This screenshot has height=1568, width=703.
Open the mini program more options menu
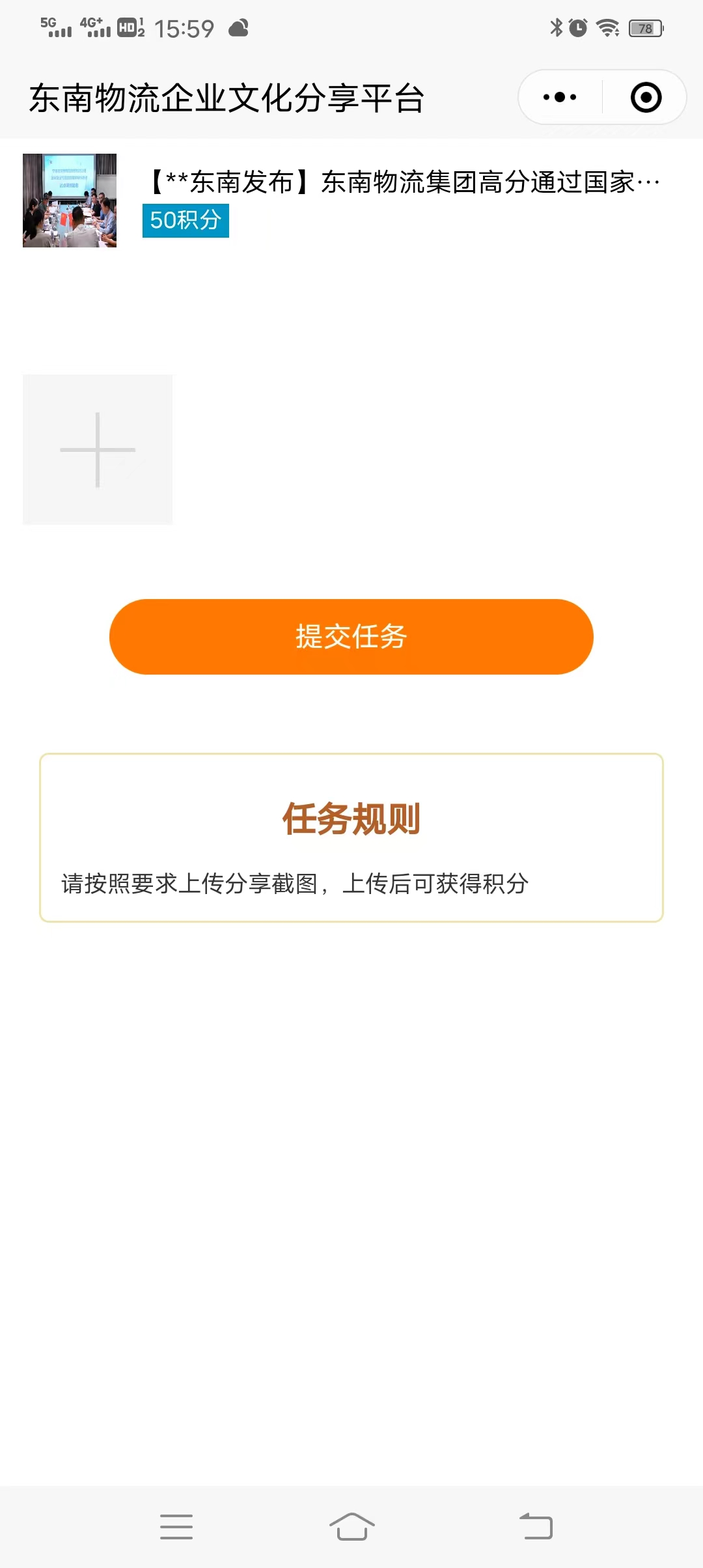pos(560,98)
